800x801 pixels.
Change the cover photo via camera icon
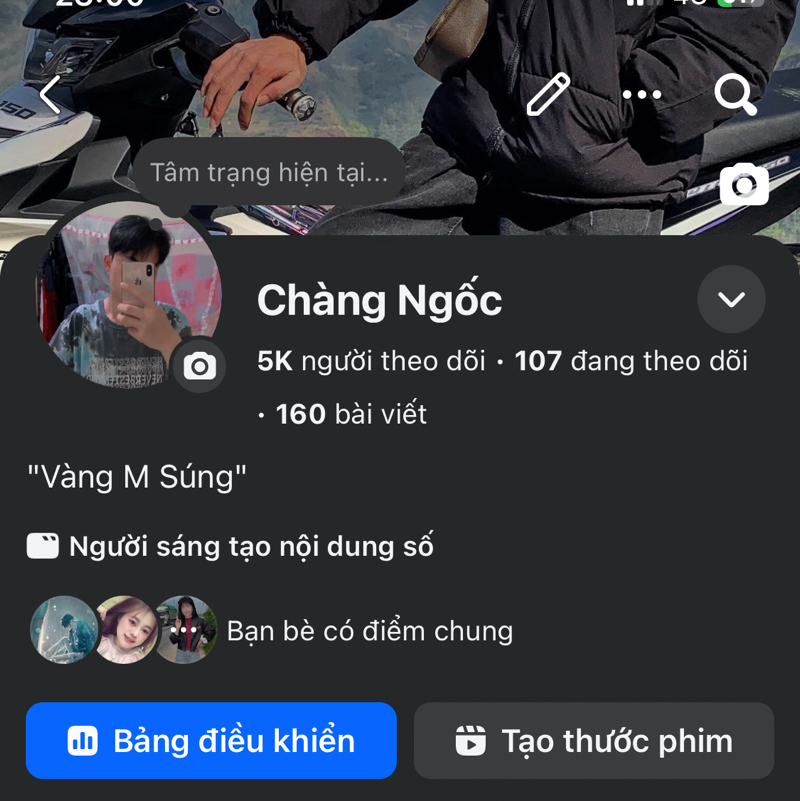click(x=744, y=185)
